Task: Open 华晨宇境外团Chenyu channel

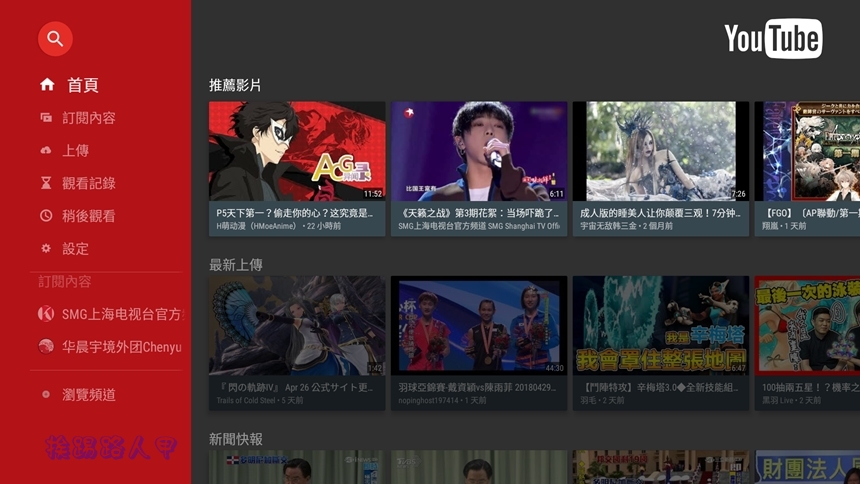Action: 110,347
